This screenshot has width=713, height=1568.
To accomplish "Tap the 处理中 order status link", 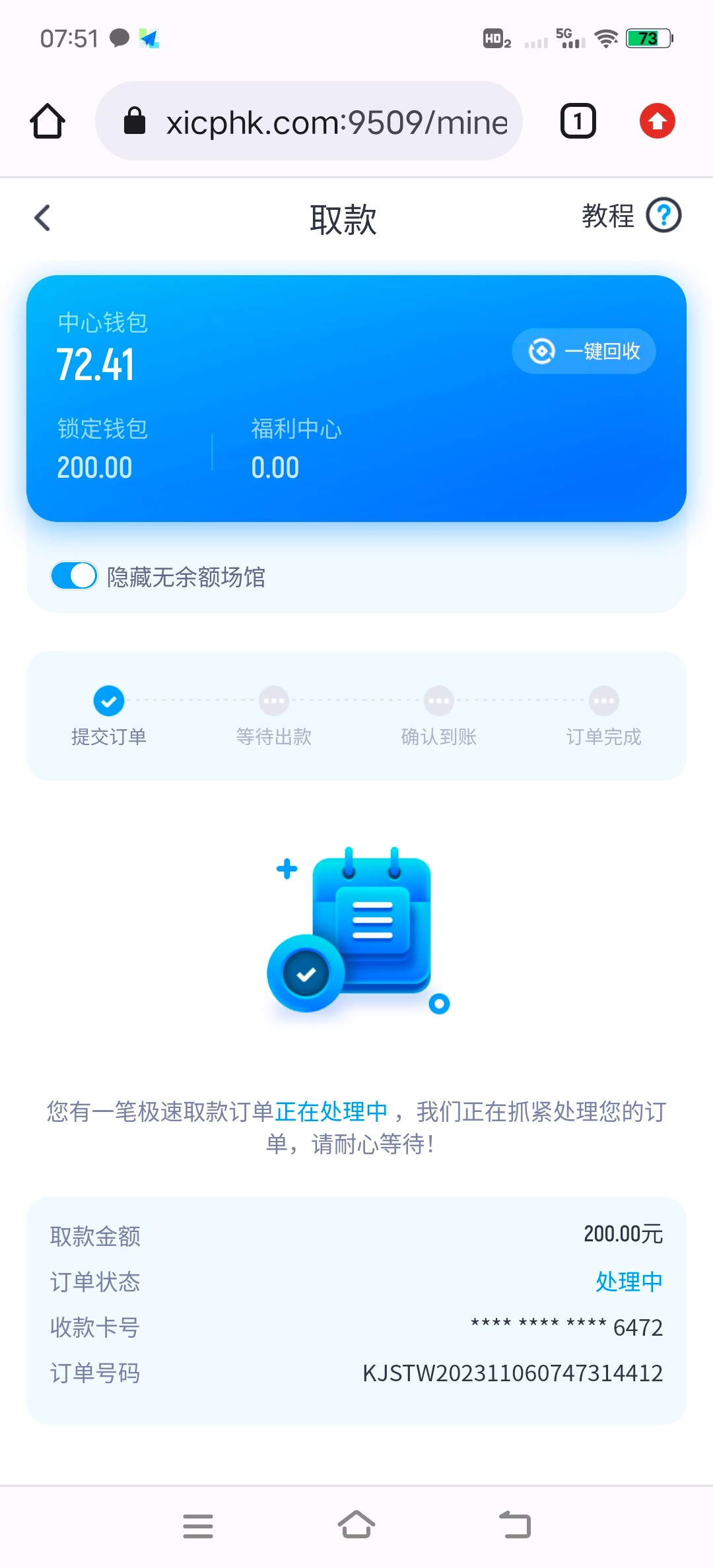I will click(627, 1282).
